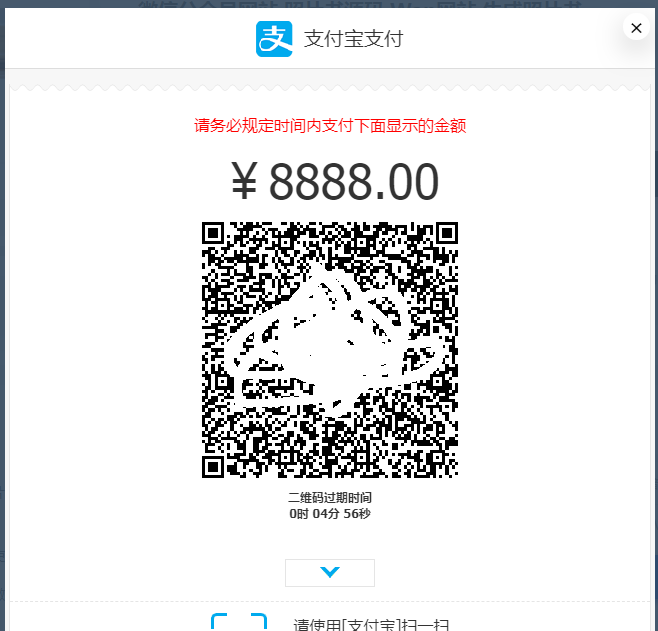
Task: Expand the down arrow below the QR code
Action: 330,572
